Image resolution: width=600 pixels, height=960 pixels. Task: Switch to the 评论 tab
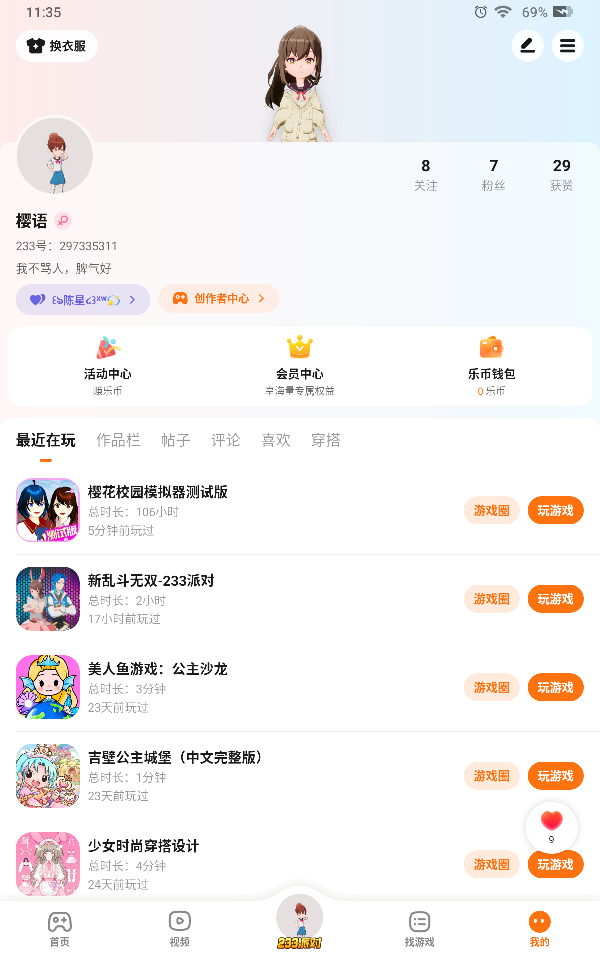(x=226, y=440)
